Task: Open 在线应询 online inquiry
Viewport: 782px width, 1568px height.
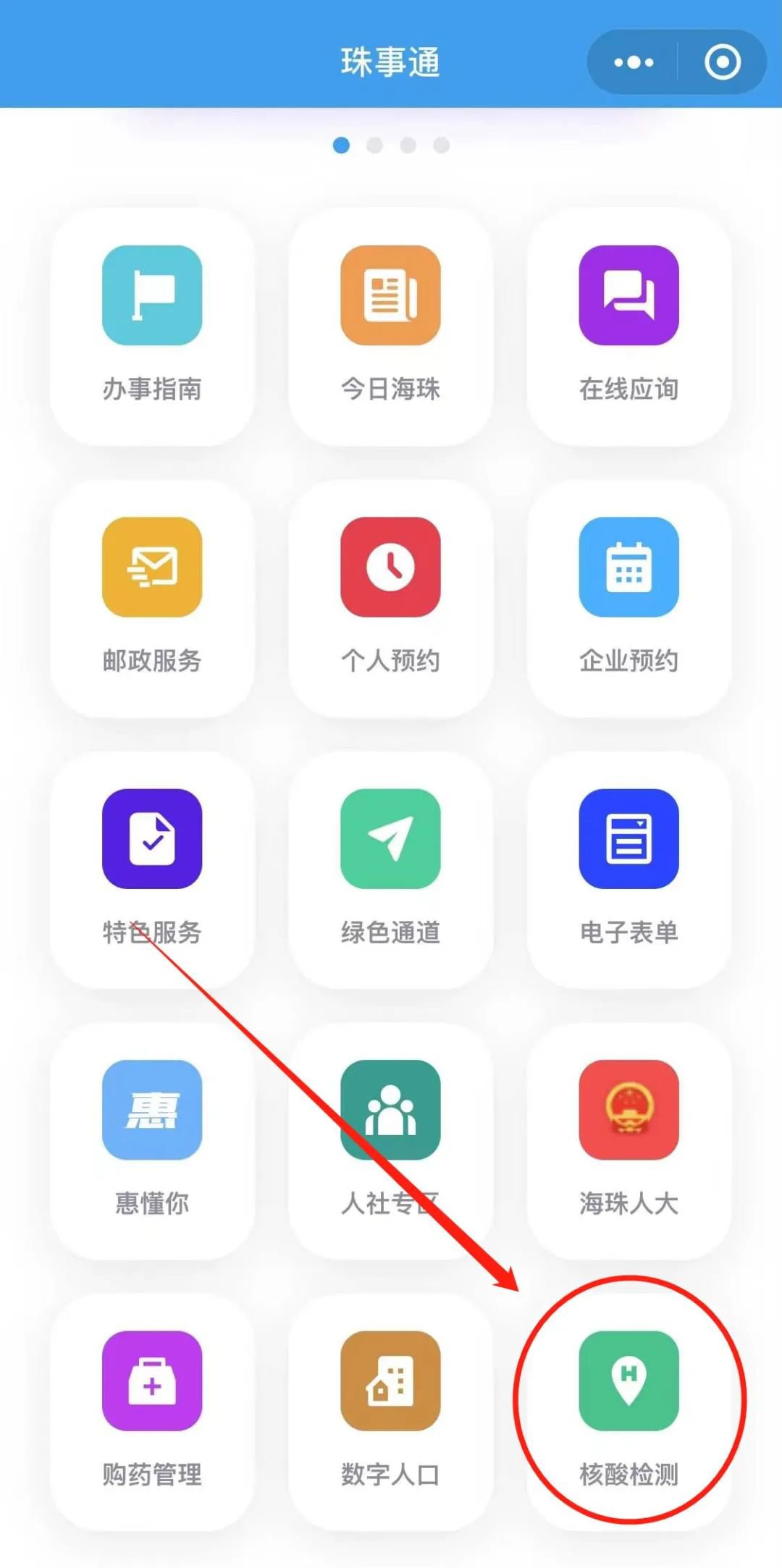Action: pos(628,326)
